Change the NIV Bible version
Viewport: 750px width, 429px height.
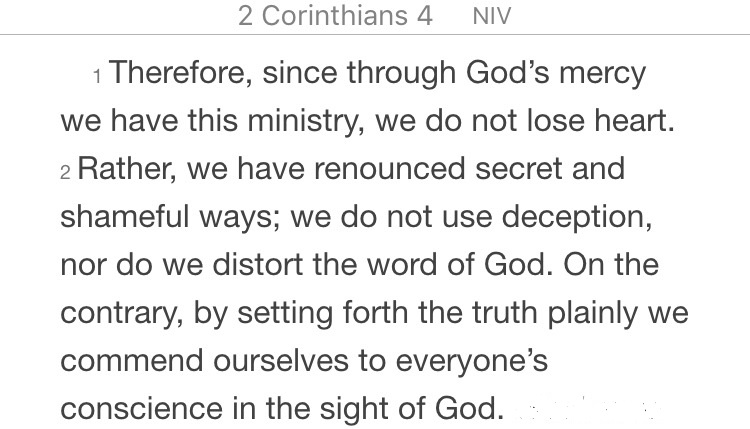(492, 18)
